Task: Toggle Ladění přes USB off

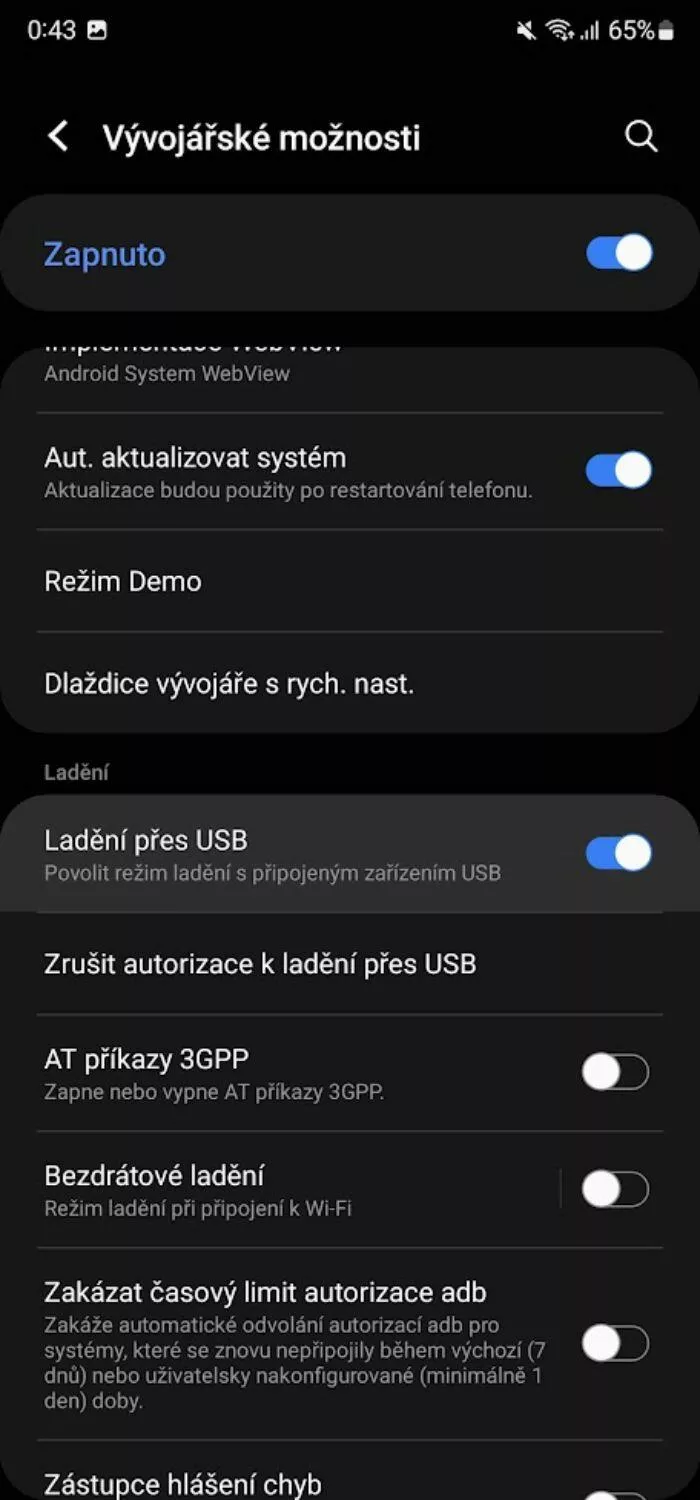Action: (619, 853)
